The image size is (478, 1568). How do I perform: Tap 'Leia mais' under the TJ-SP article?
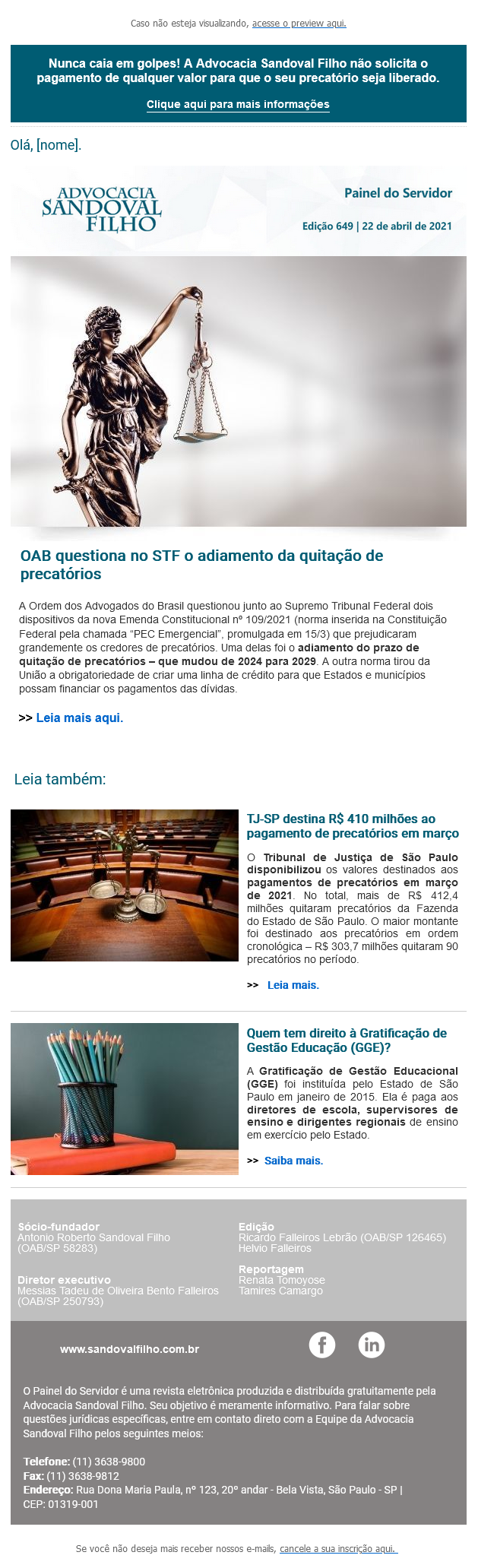point(293,985)
